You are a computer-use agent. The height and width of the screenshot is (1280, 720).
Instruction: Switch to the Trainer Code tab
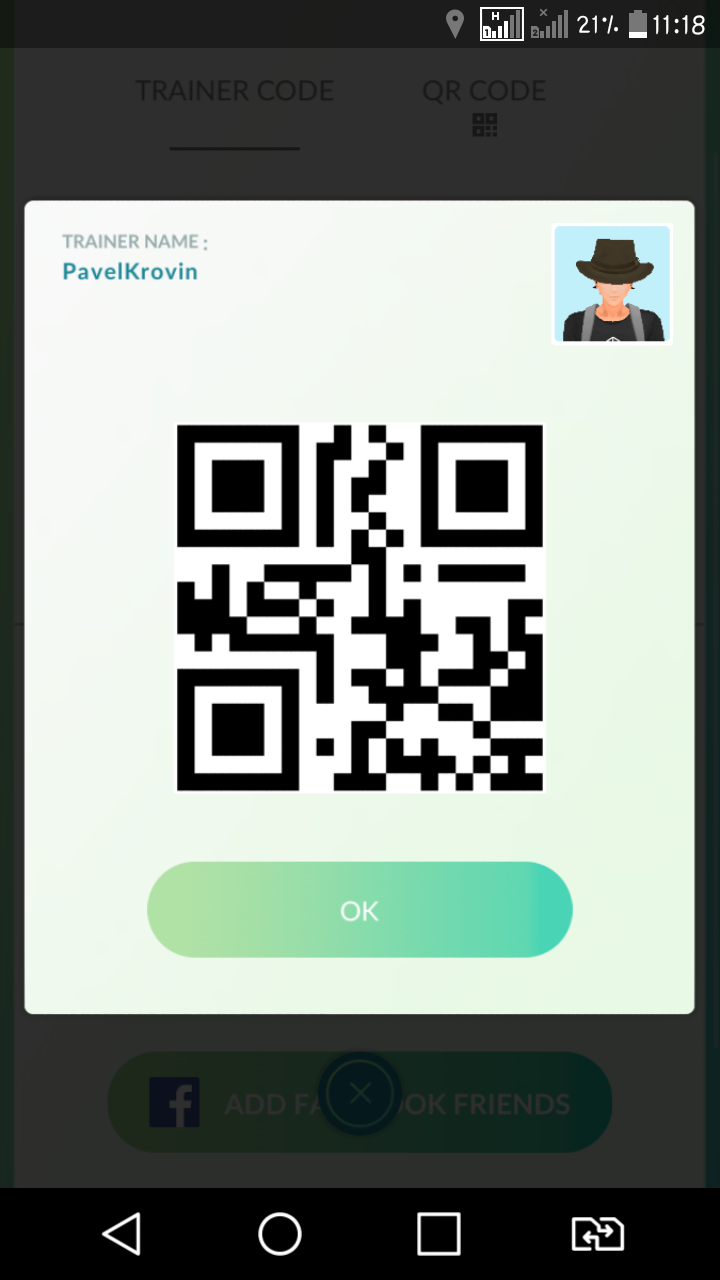(235, 92)
